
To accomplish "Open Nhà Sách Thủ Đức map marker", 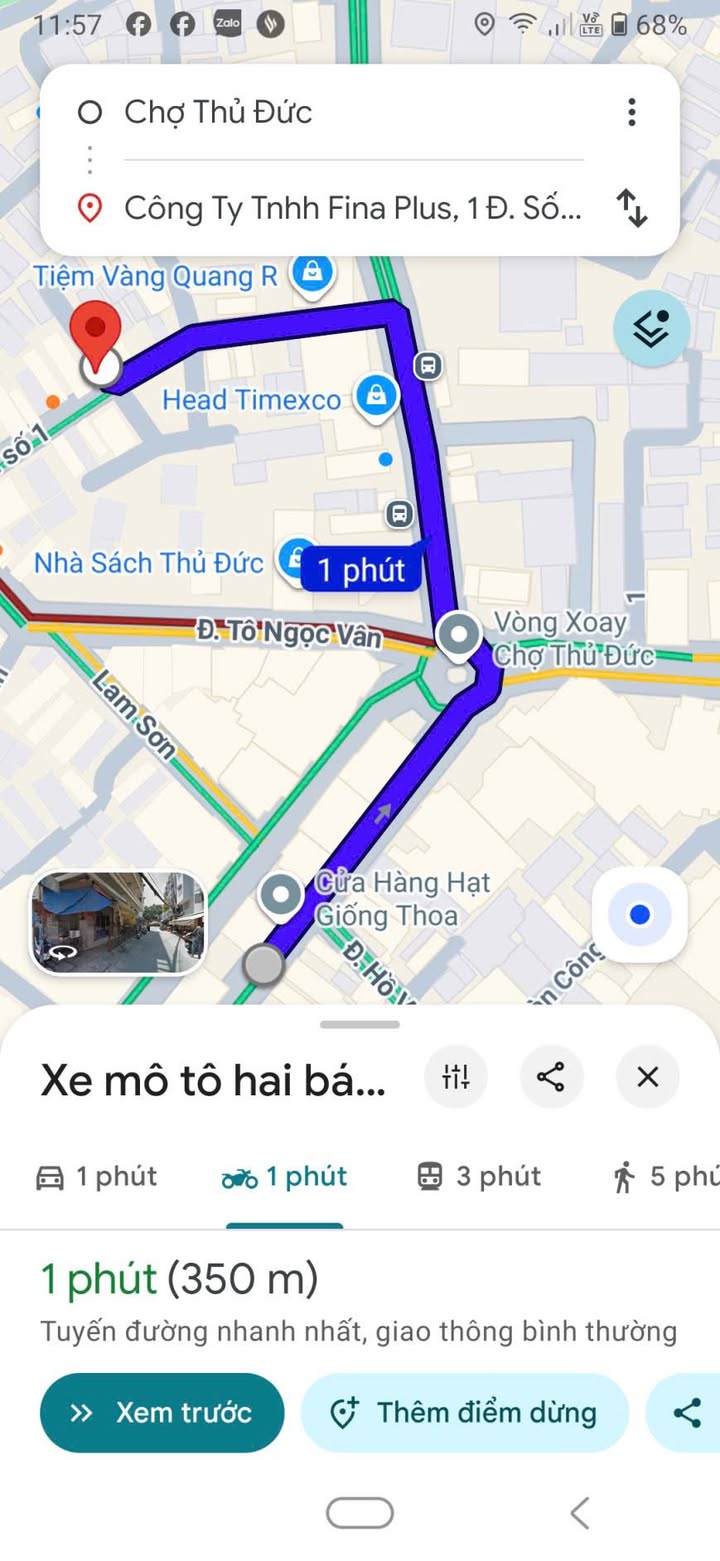I will 295,558.
